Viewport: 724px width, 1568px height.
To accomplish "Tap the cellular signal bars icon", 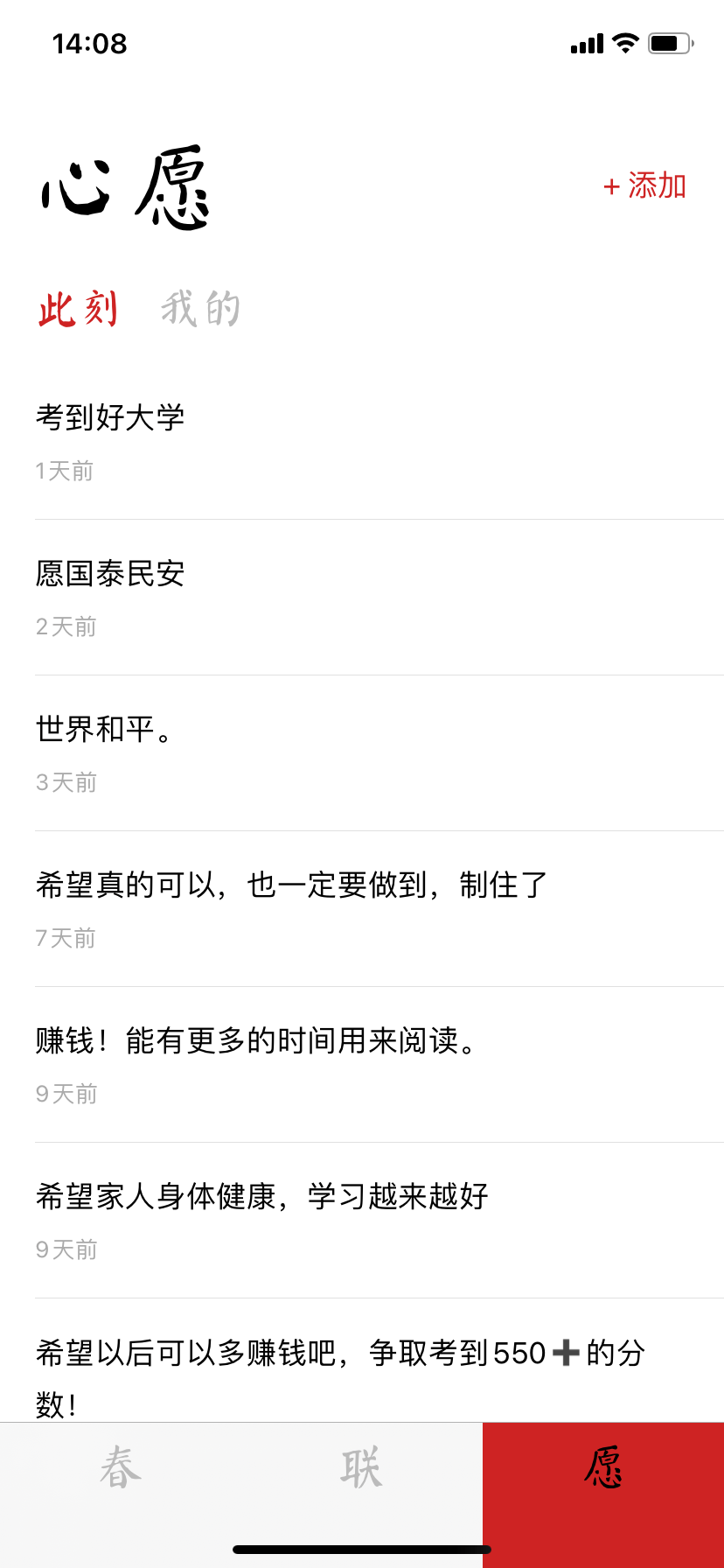I will pos(585,43).
